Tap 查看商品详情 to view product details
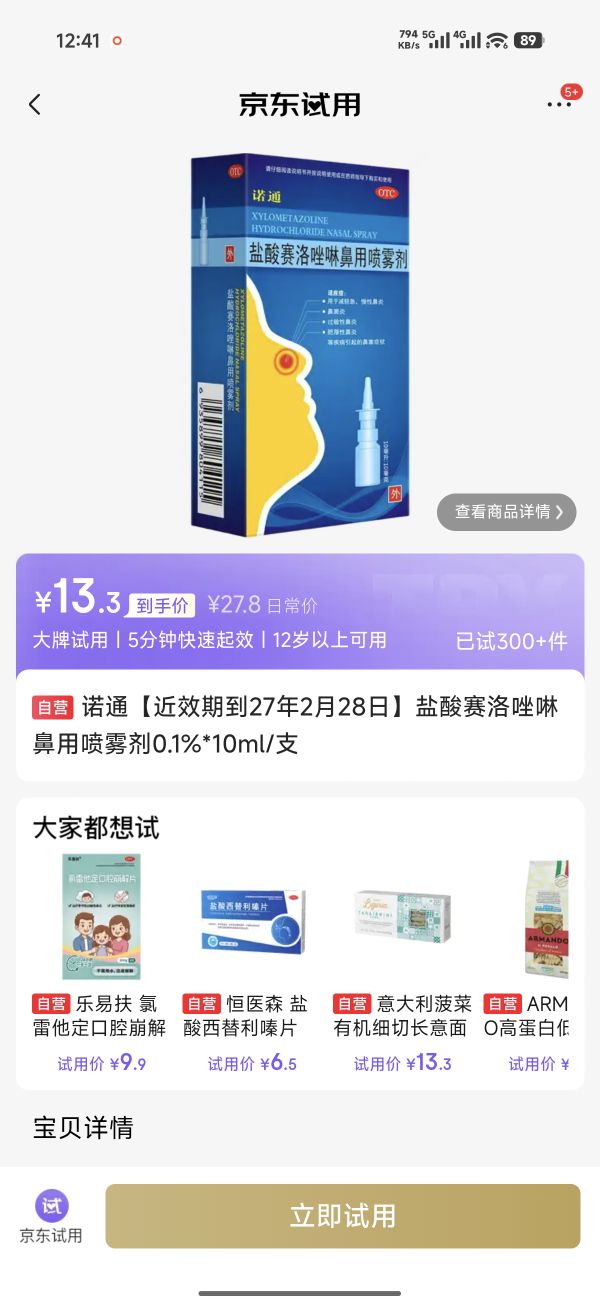 [507, 512]
